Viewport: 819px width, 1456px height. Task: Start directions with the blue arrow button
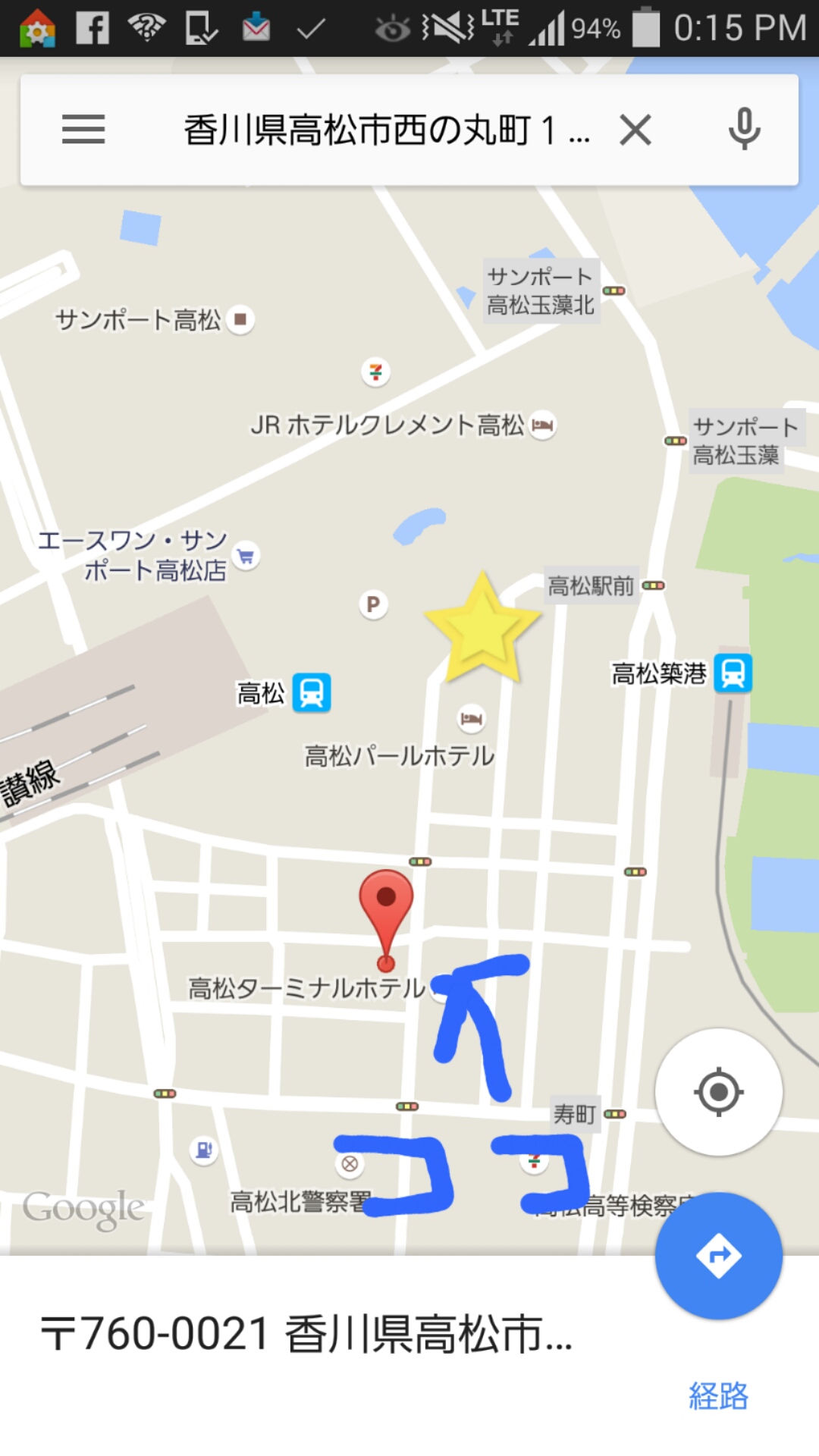point(718,1256)
